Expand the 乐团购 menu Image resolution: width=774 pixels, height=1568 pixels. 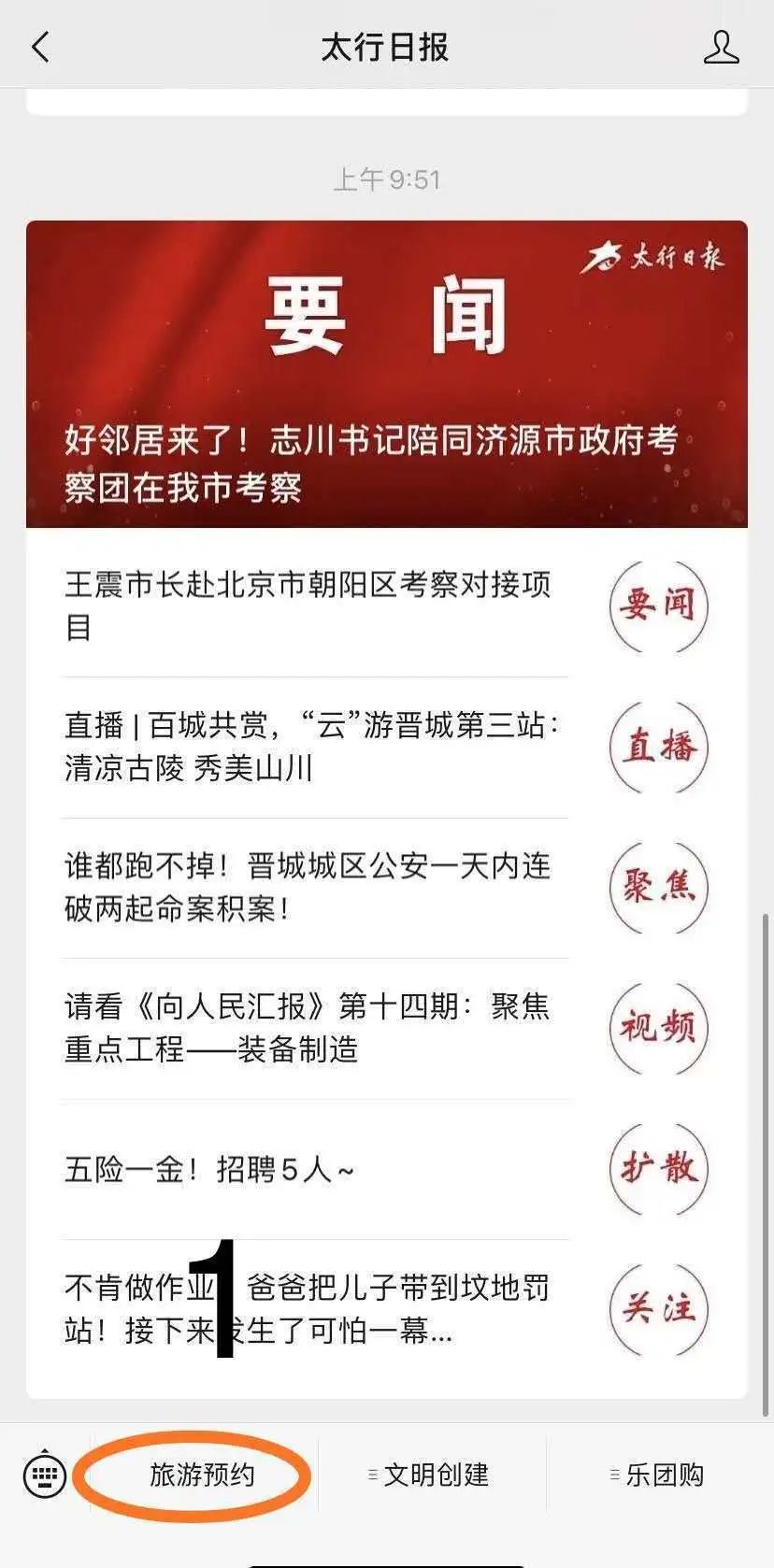click(x=660, y=1475)
